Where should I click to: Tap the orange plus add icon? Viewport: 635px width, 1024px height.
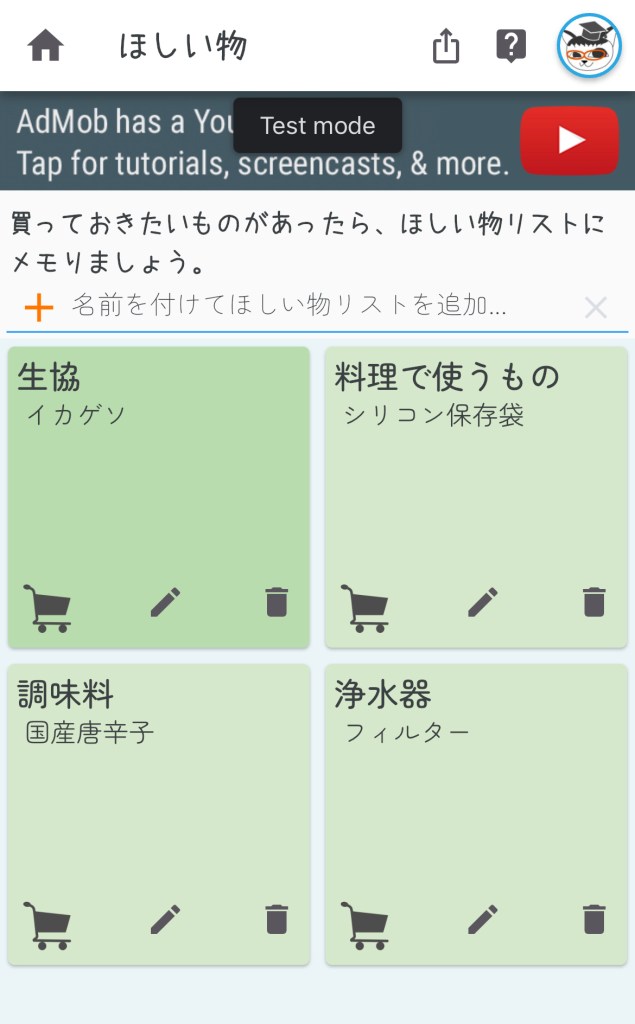tap(38, 307)
